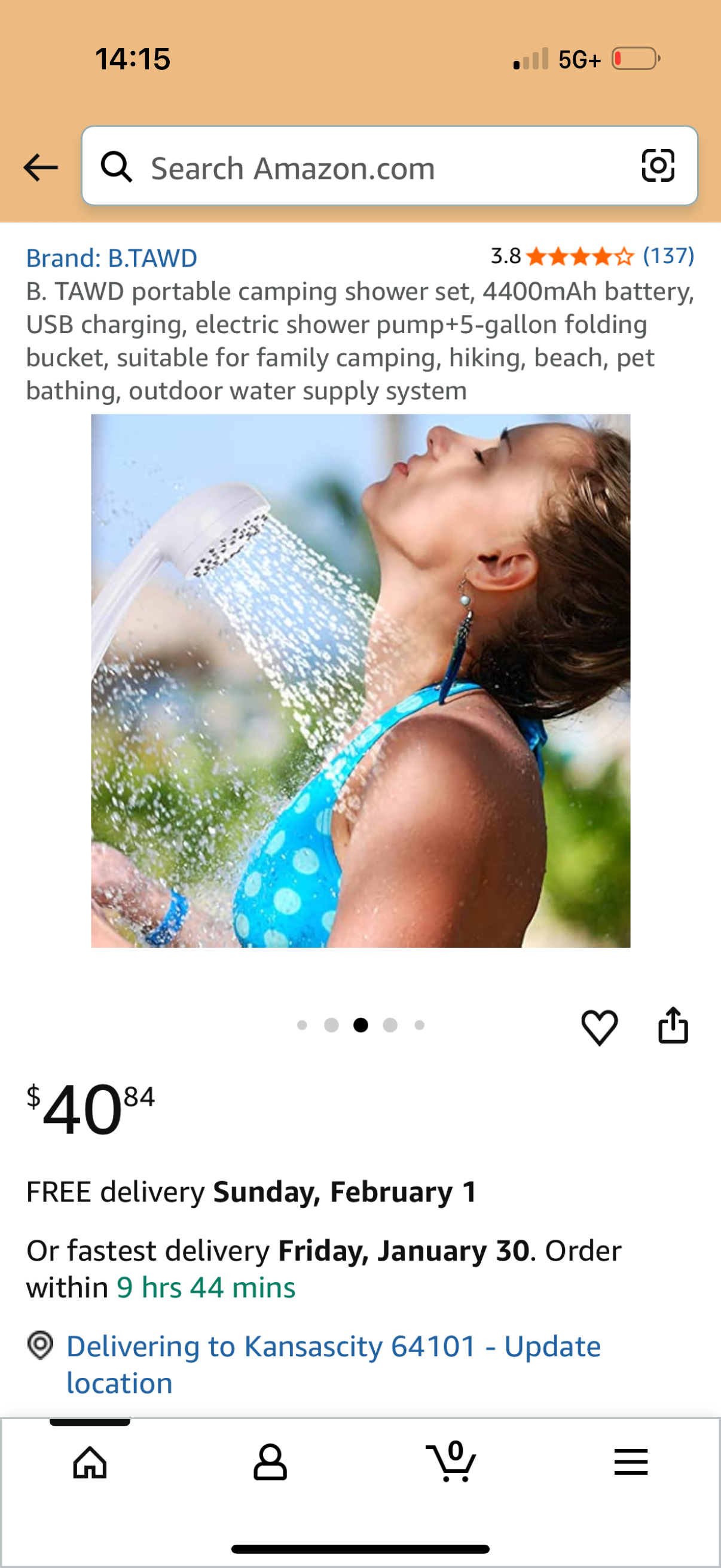Screen dimensions: 721x1568
Task: Share this product listing
Action: pyautogui.click(x=673, y=1026)
